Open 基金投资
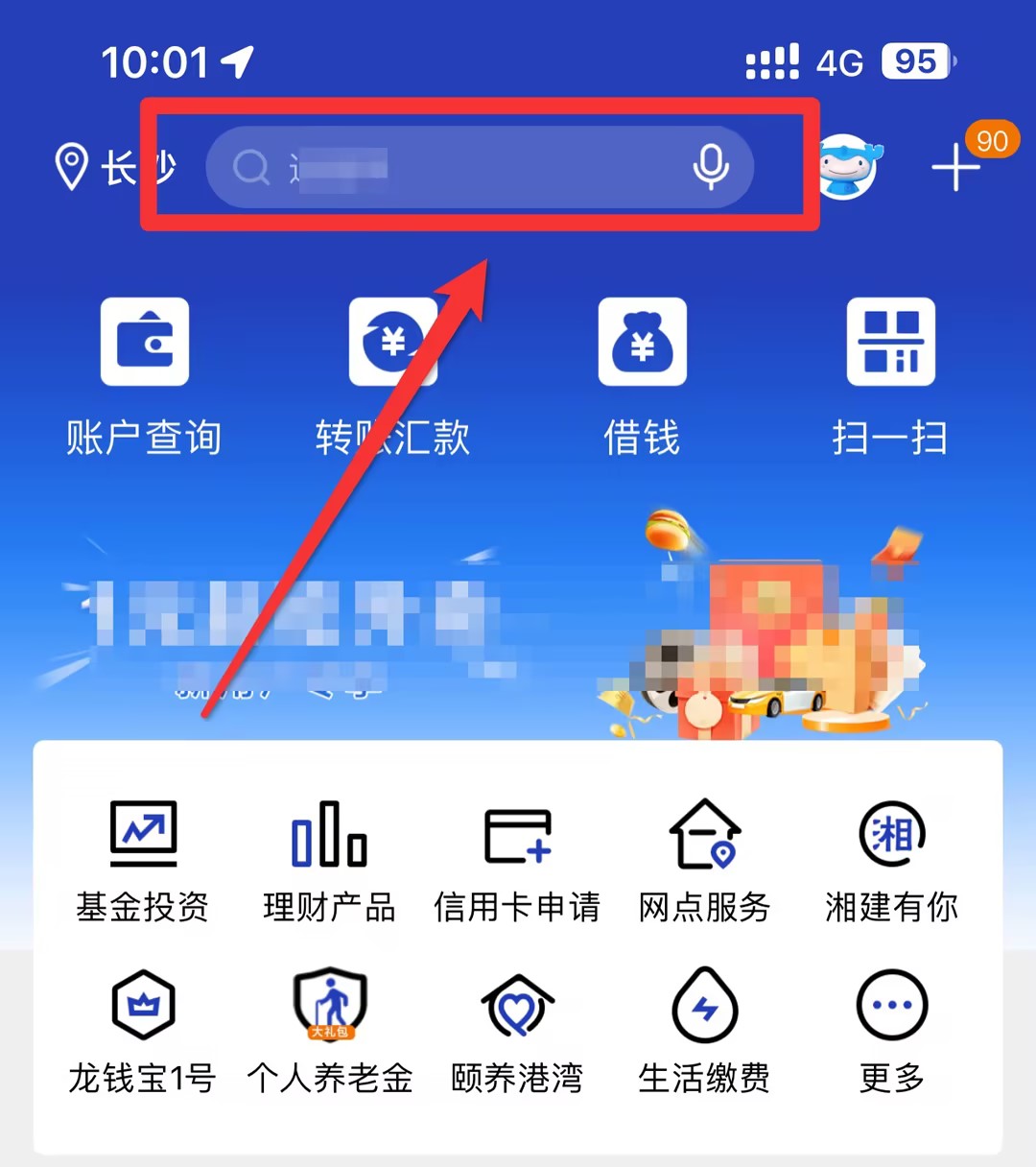The width and height of the screenshot is (1036, 1167). point(143,861)
